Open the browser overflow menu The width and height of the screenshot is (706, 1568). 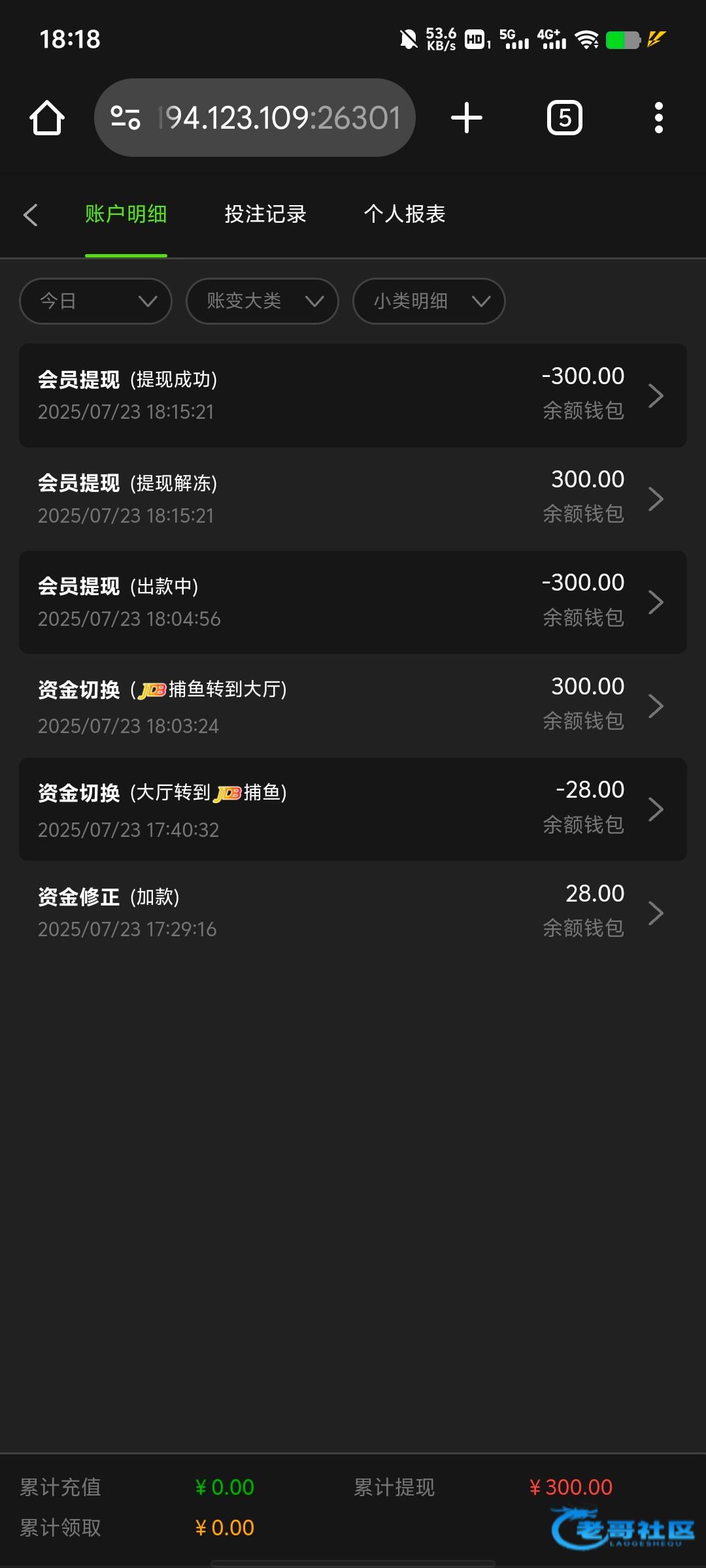coord(659,118)
